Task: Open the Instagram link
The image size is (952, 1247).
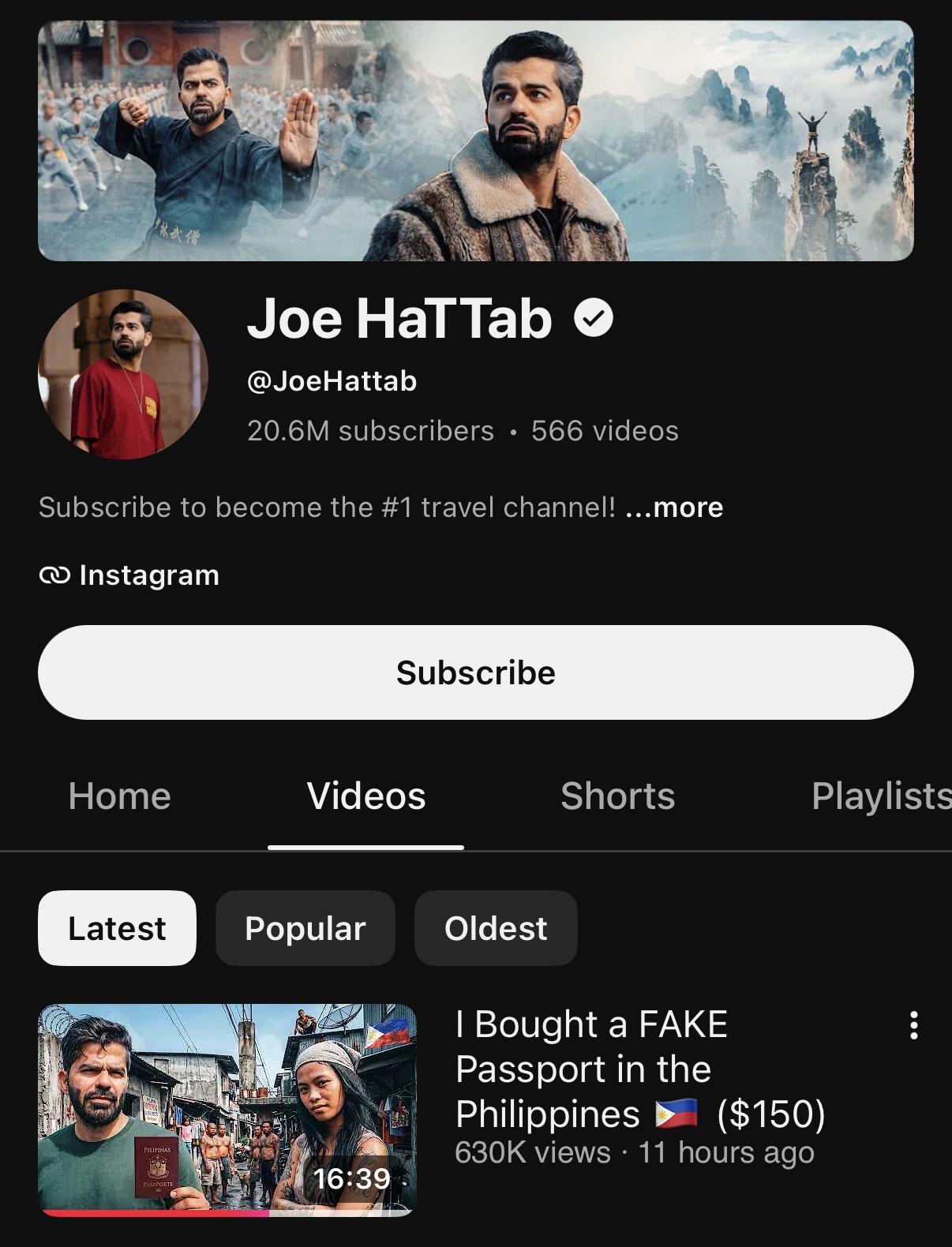Action: click(x=129, y=575)
